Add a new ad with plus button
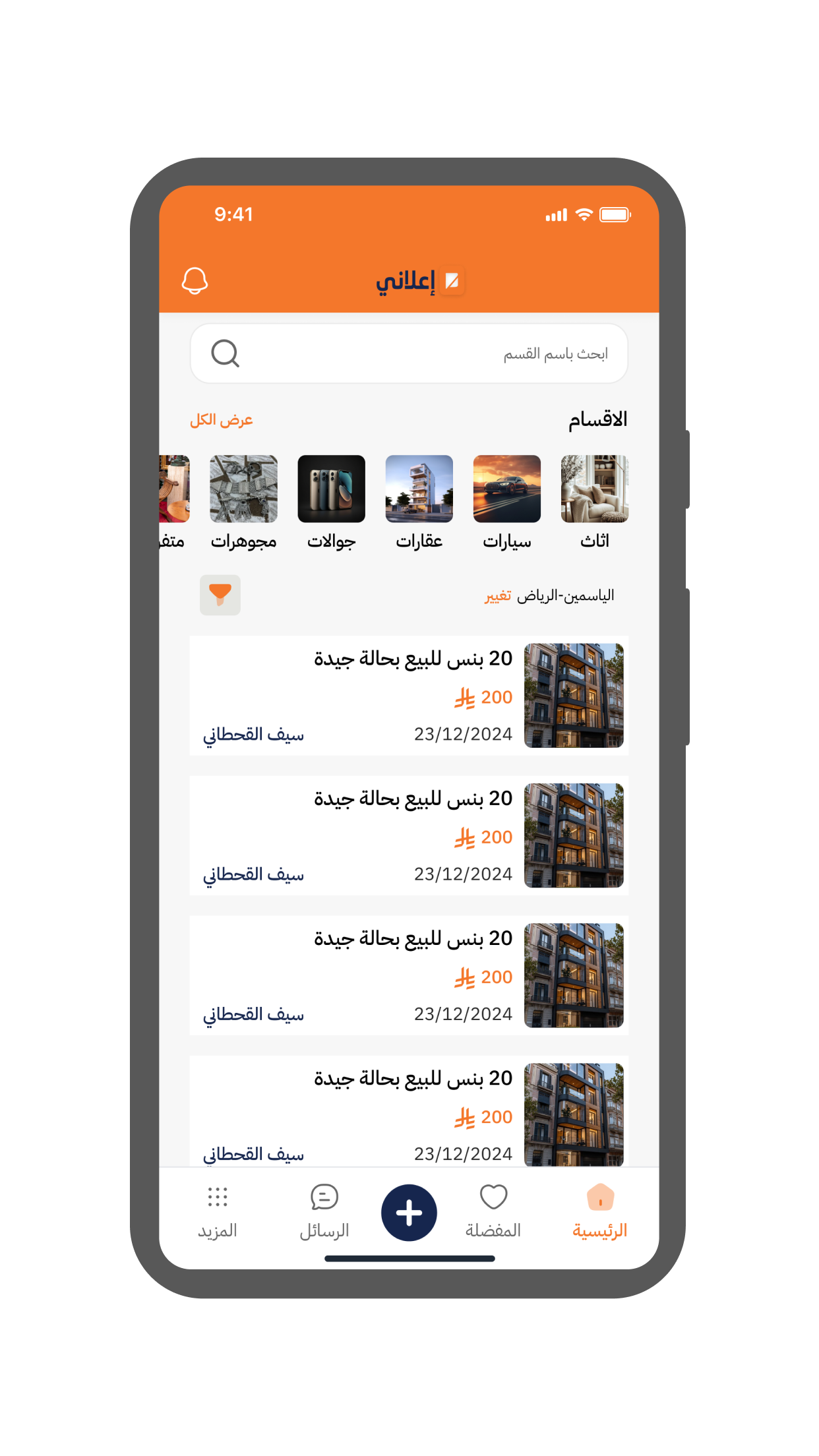The width and height of the screenshot is (819, 1456). 409,1213
